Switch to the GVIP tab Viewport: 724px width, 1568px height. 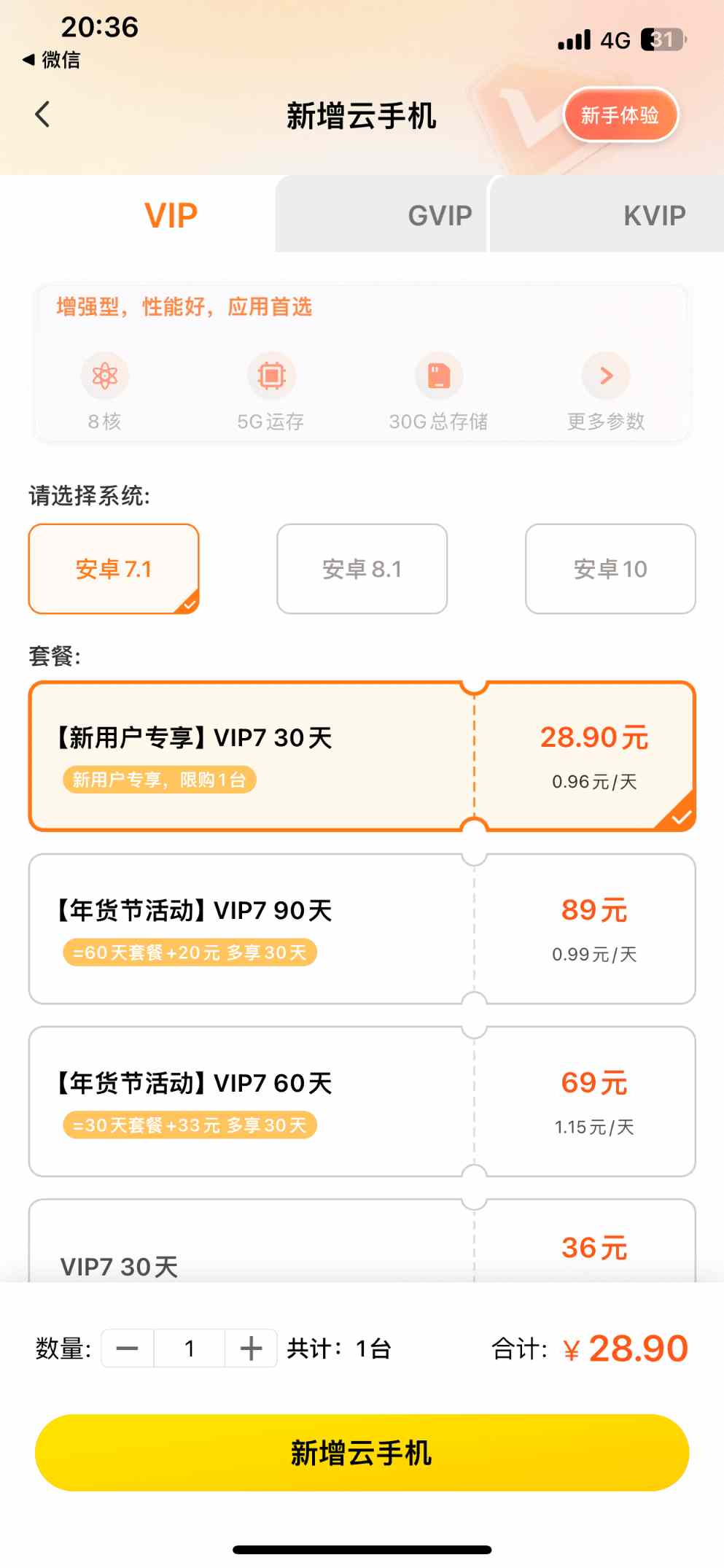[x=439, y=216]
